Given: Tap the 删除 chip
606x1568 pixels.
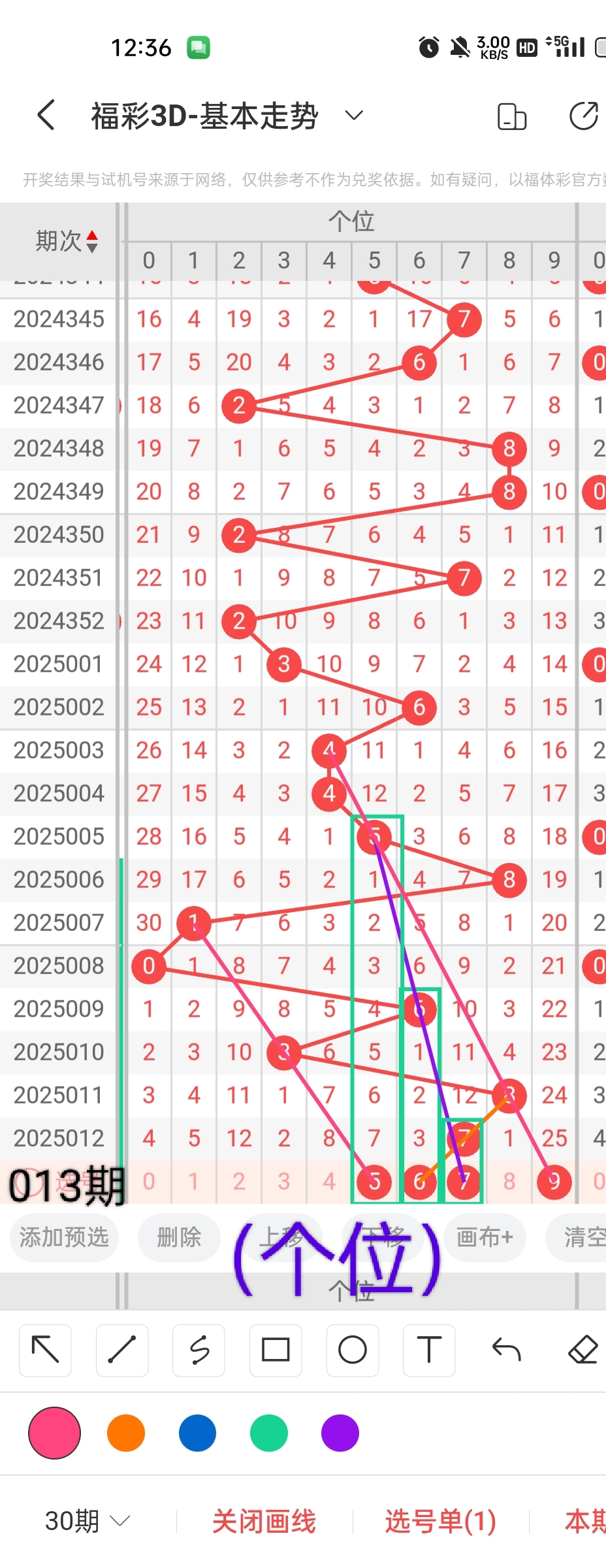Looking at the screenshot, I should click(x=178, y=1237).
